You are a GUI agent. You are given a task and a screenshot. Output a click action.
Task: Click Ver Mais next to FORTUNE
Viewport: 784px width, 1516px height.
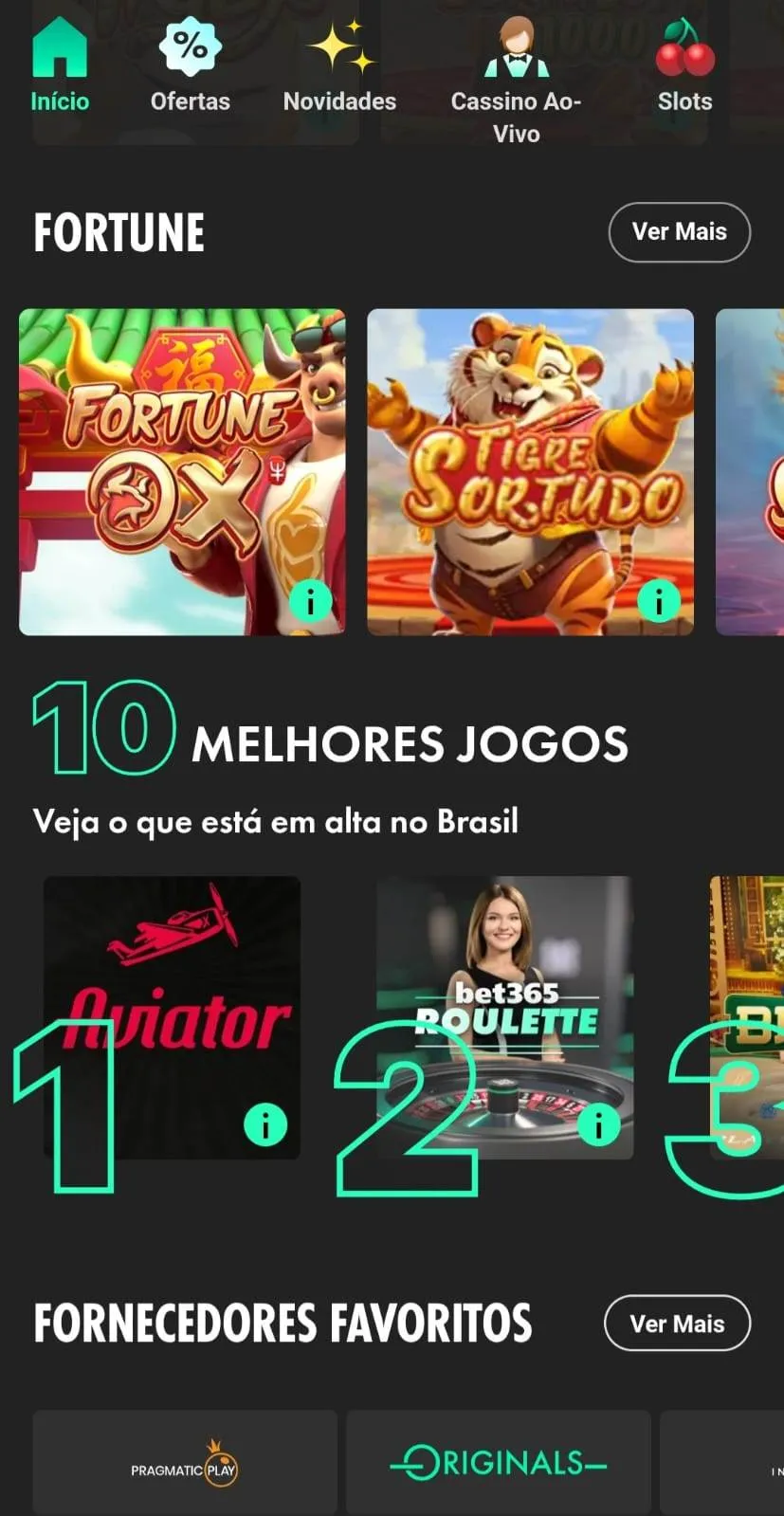point(679,232)
